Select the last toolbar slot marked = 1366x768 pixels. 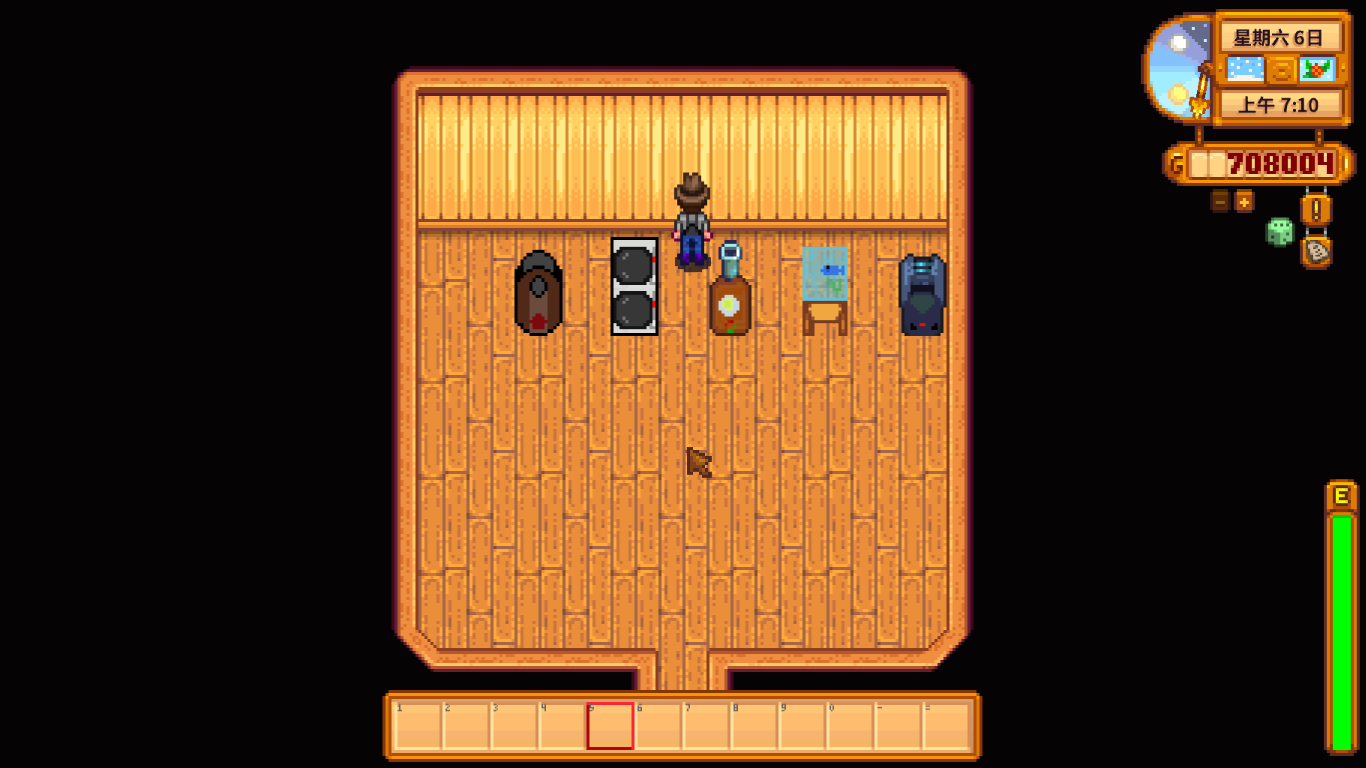point(946,726)
